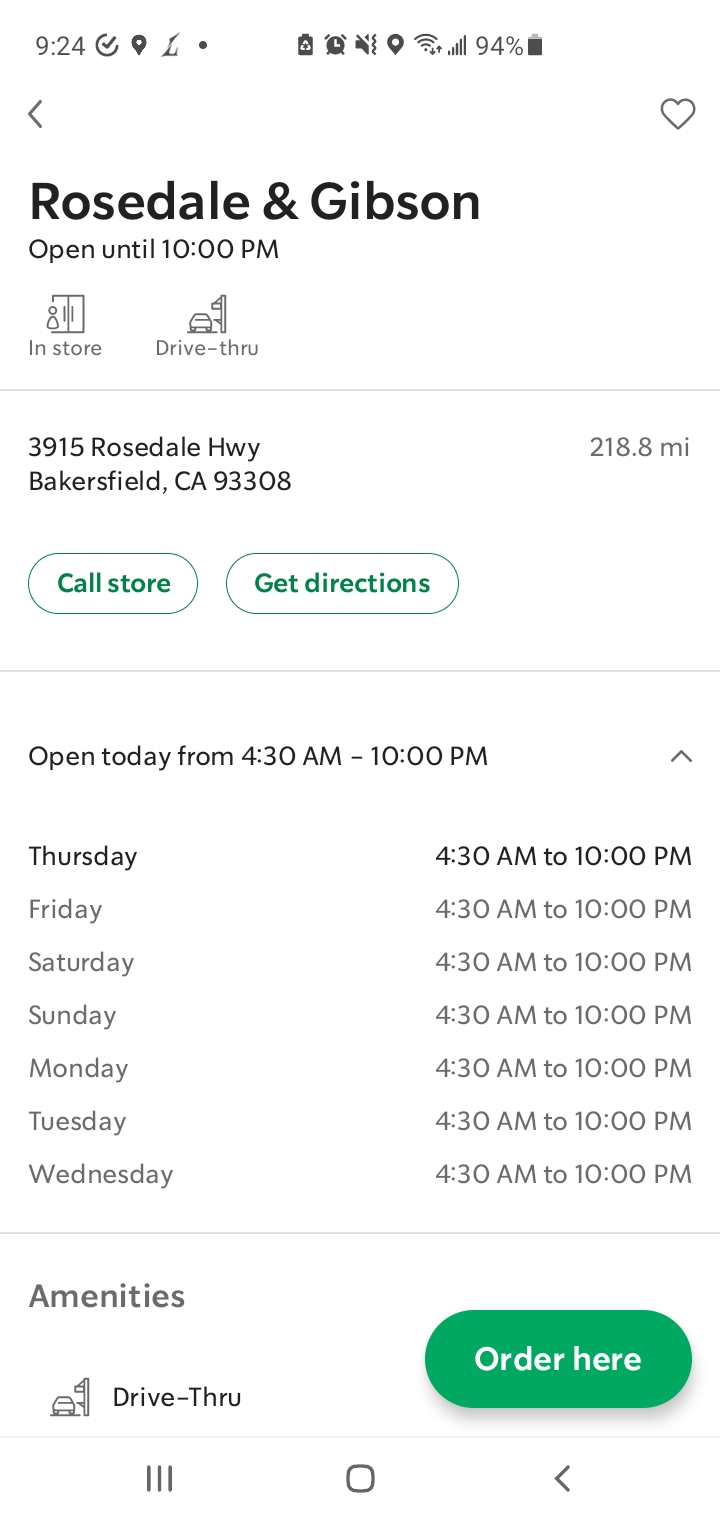Go back using the top-left arrow

tap(36, 114)
